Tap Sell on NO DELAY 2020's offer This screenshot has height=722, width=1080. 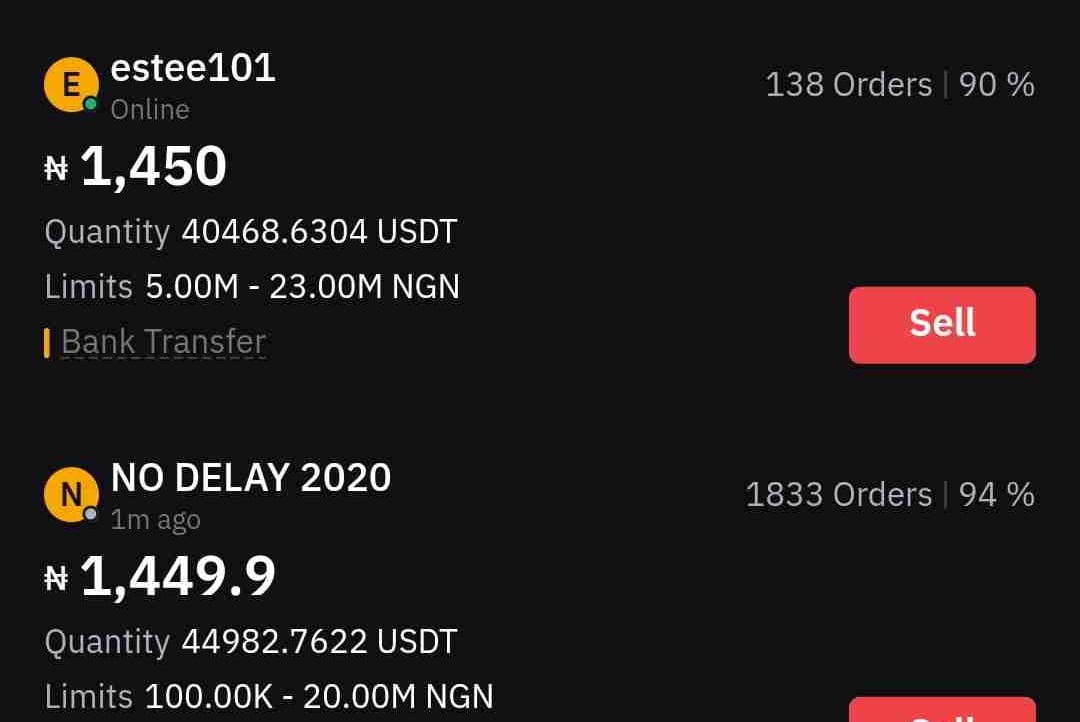[941, 711]
